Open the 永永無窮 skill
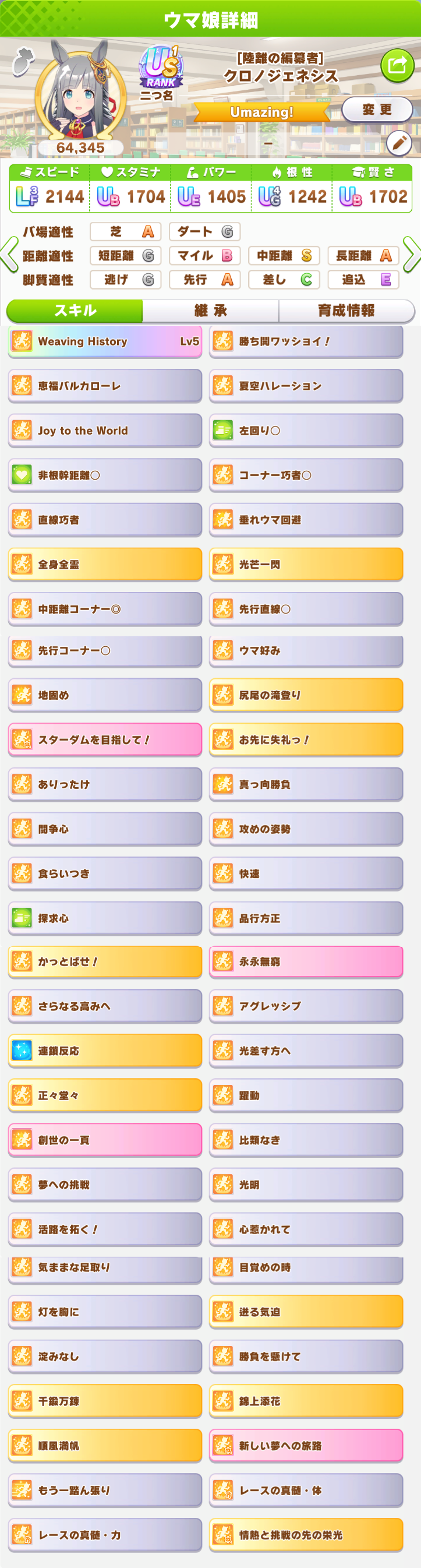The height and width of the screenshot is (1568, 421). click(306, 962)
